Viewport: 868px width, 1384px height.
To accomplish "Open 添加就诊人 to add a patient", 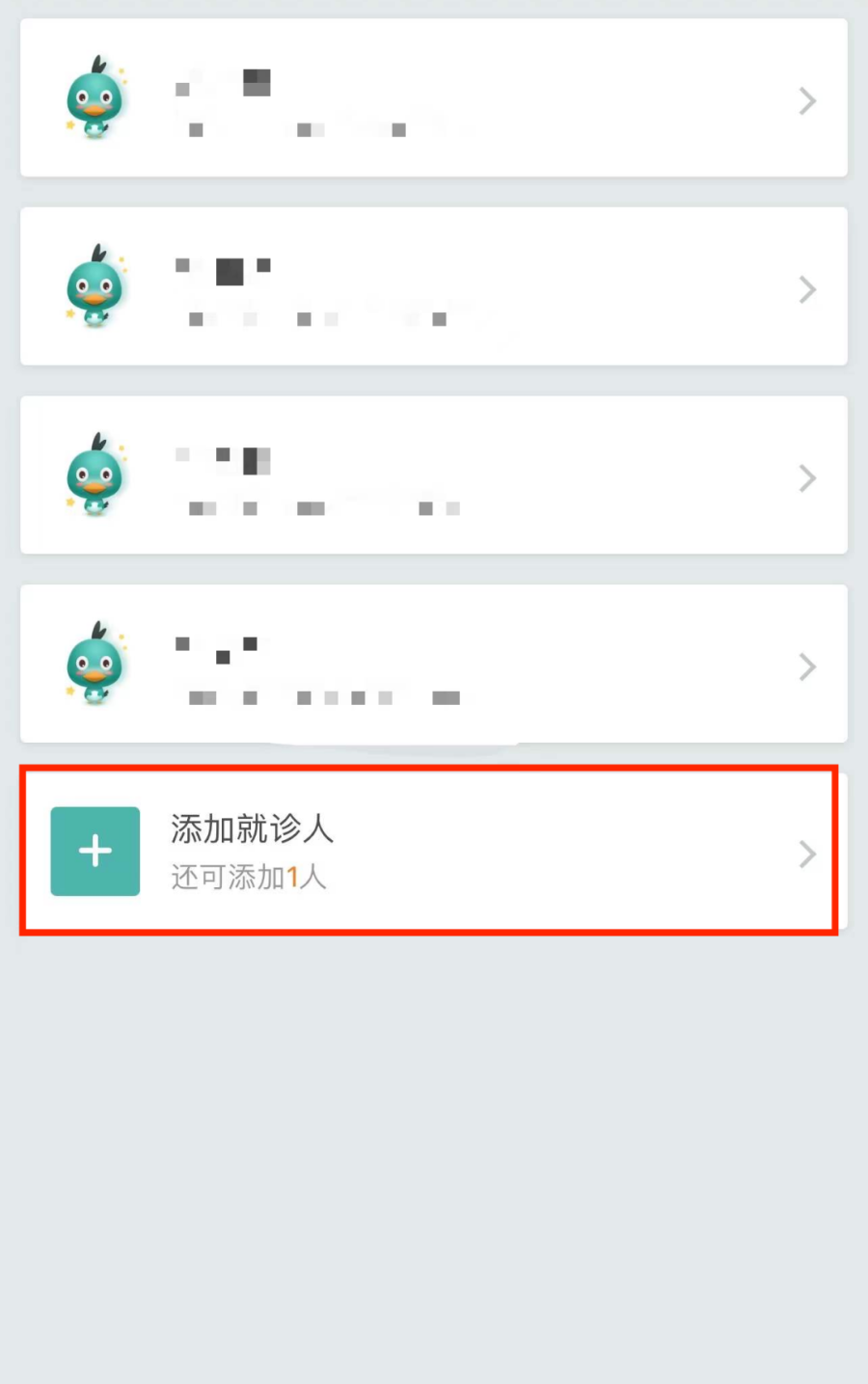I will tap(432, 852).
